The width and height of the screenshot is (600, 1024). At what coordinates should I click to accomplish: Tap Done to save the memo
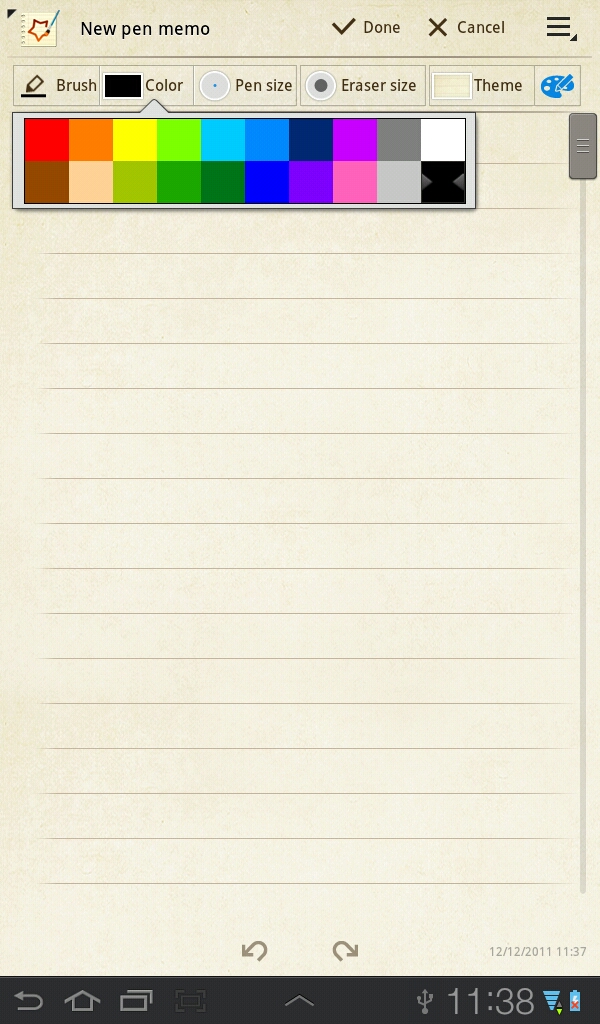[366, 28]
